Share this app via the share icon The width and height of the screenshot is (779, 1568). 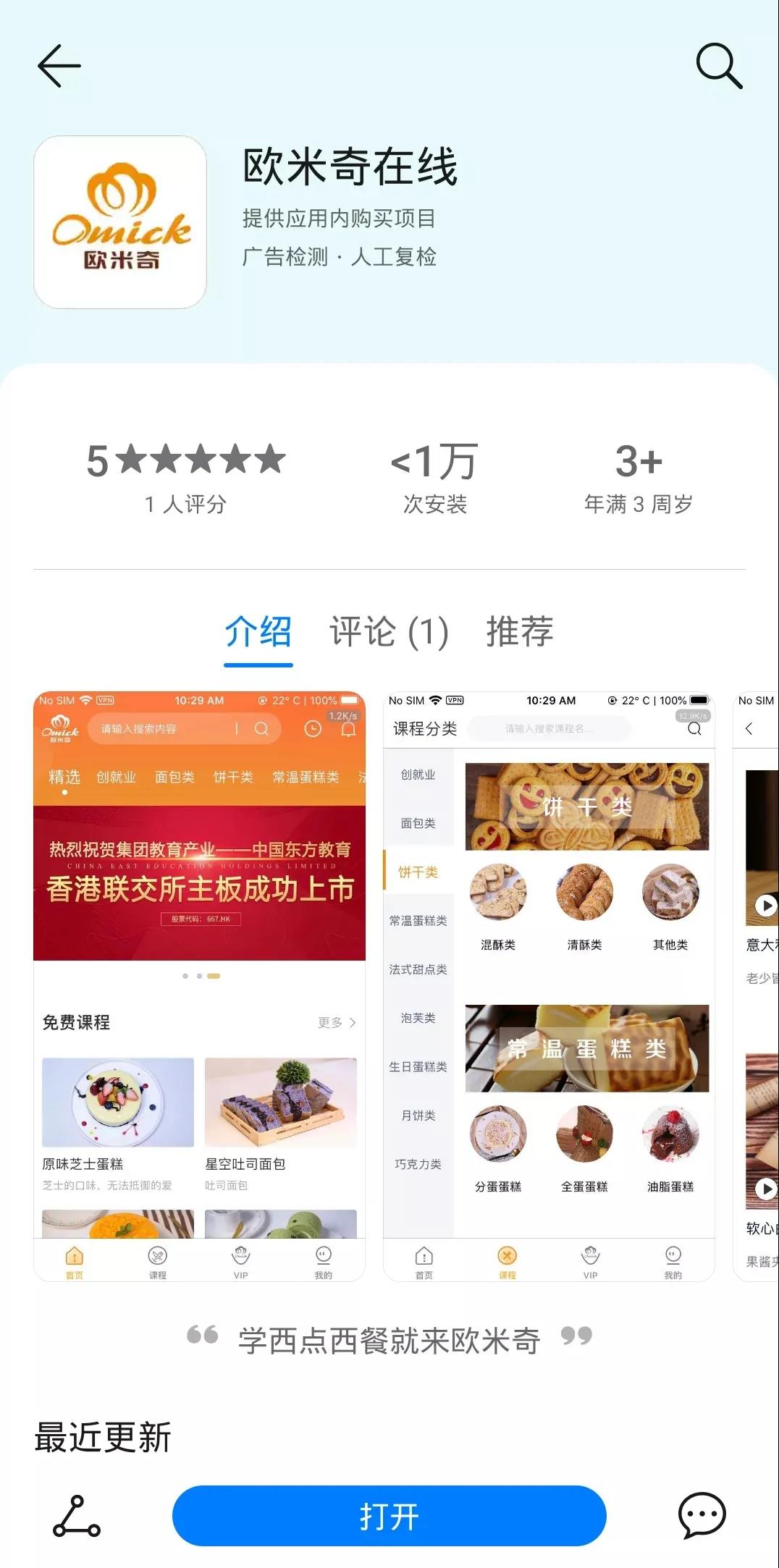click(x=77, y=1515)
